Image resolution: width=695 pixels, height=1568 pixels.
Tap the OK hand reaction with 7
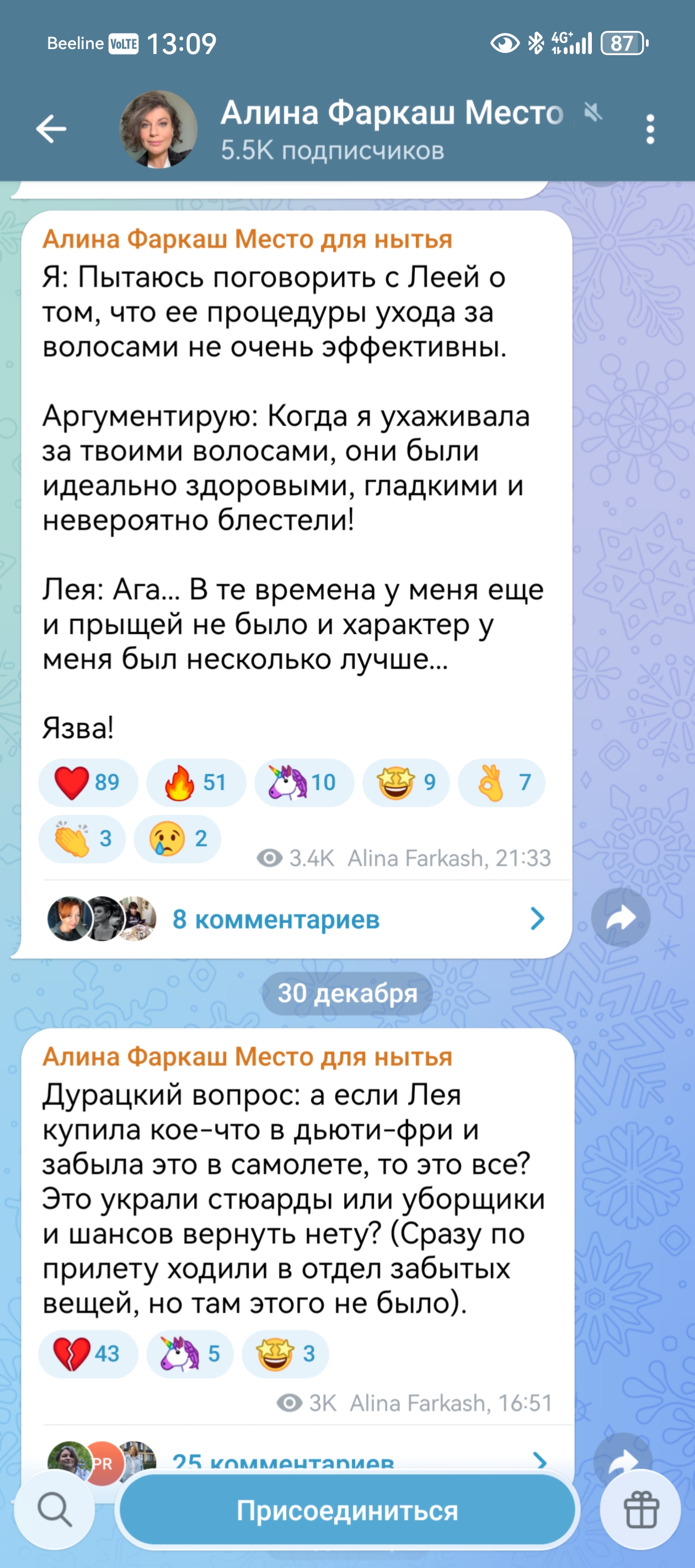click(x=501, y=782)
